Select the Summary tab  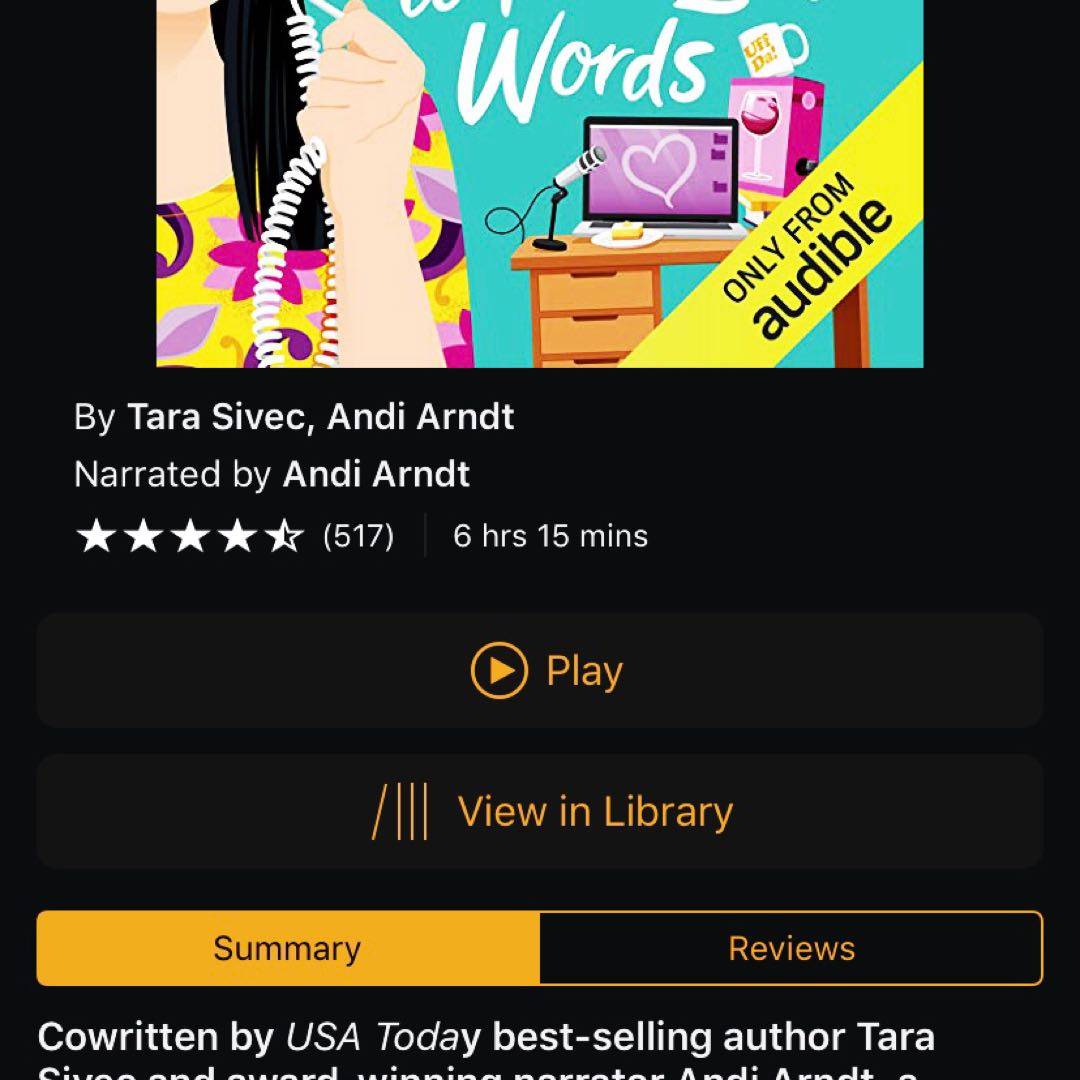pos(288,948)
